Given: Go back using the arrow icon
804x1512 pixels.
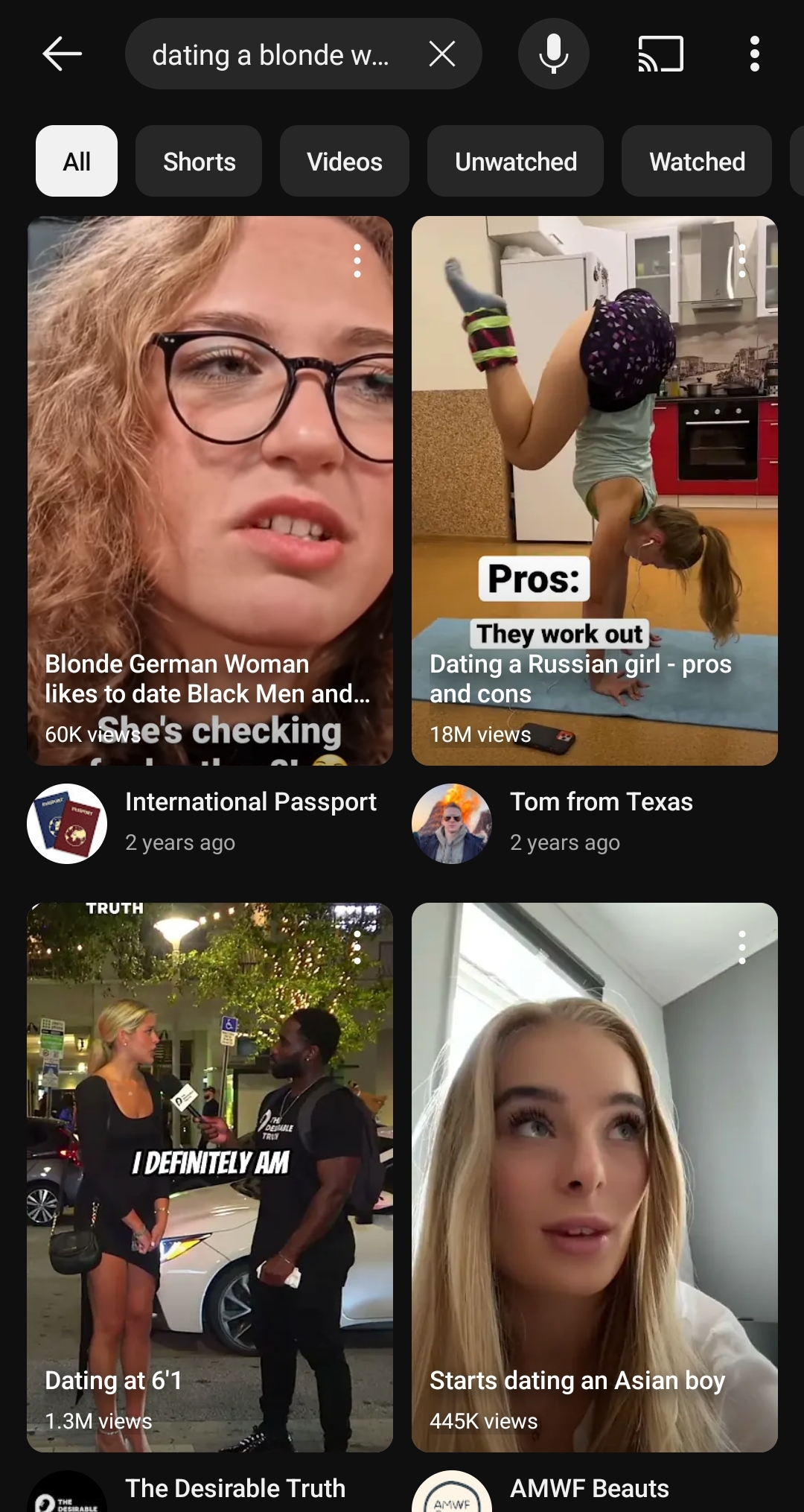Looking at the screenshot, I should 63,54.
